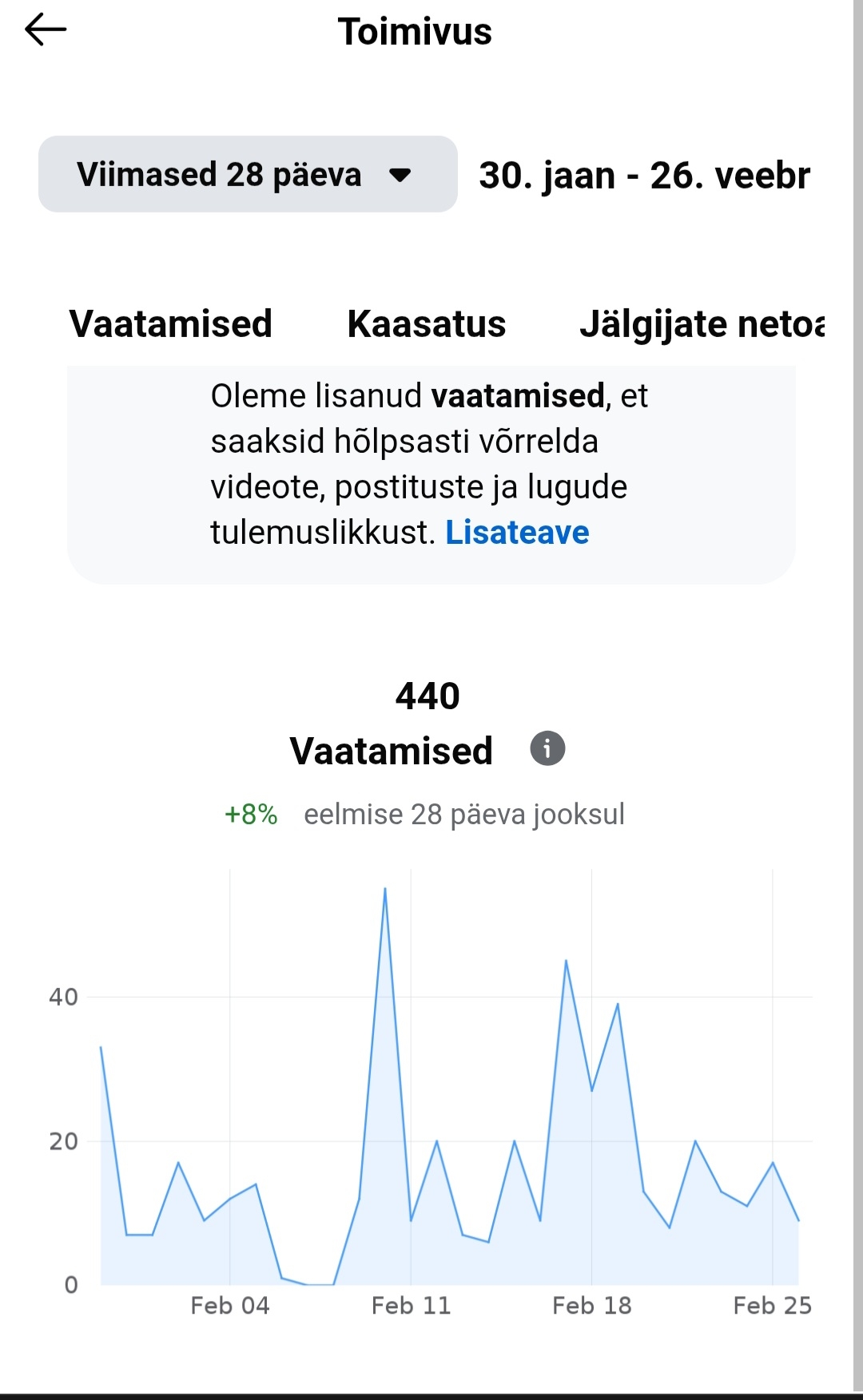The image size is (863, 1400).
Task: Switch to the Vaatamised tab
Action: [x=171, y=324]
